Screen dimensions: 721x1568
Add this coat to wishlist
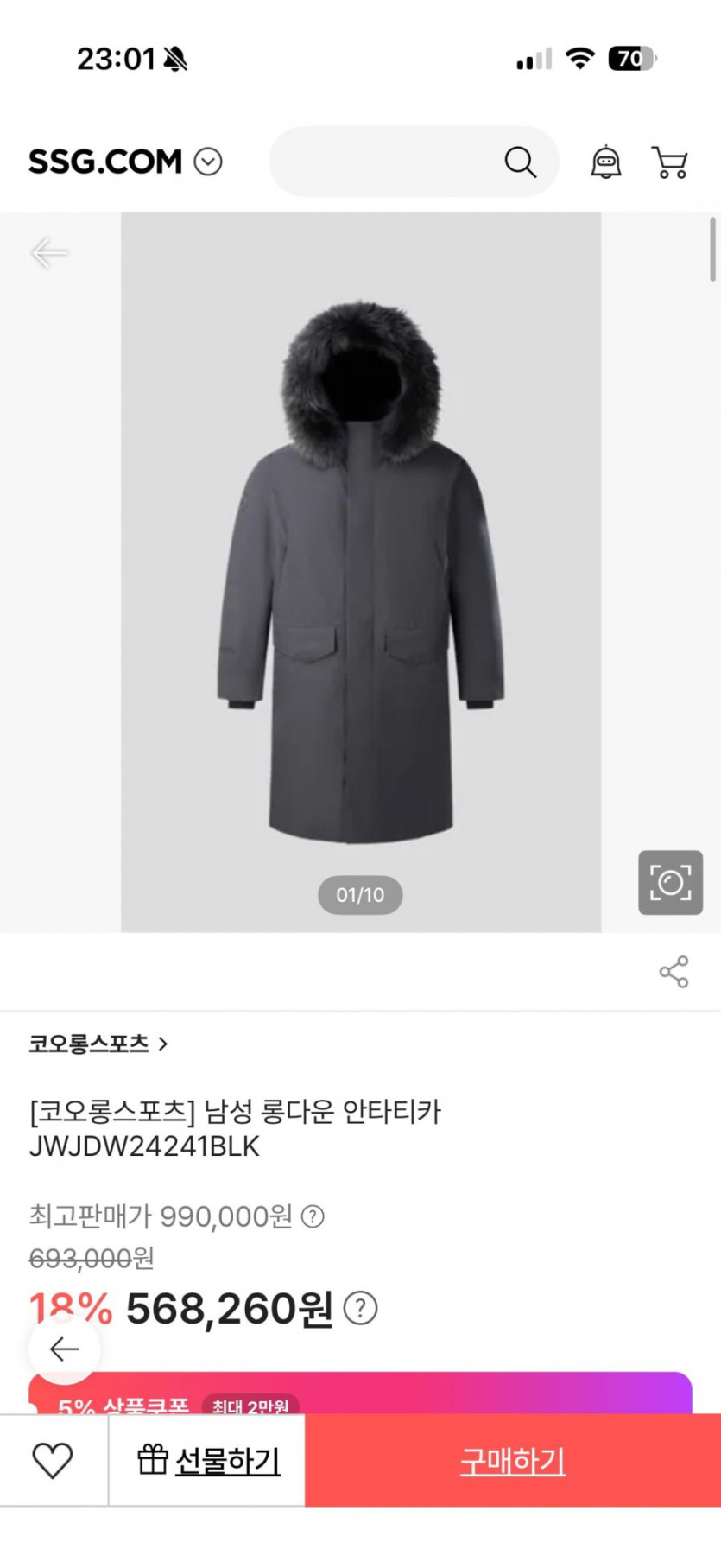(x=53, y=1461)
